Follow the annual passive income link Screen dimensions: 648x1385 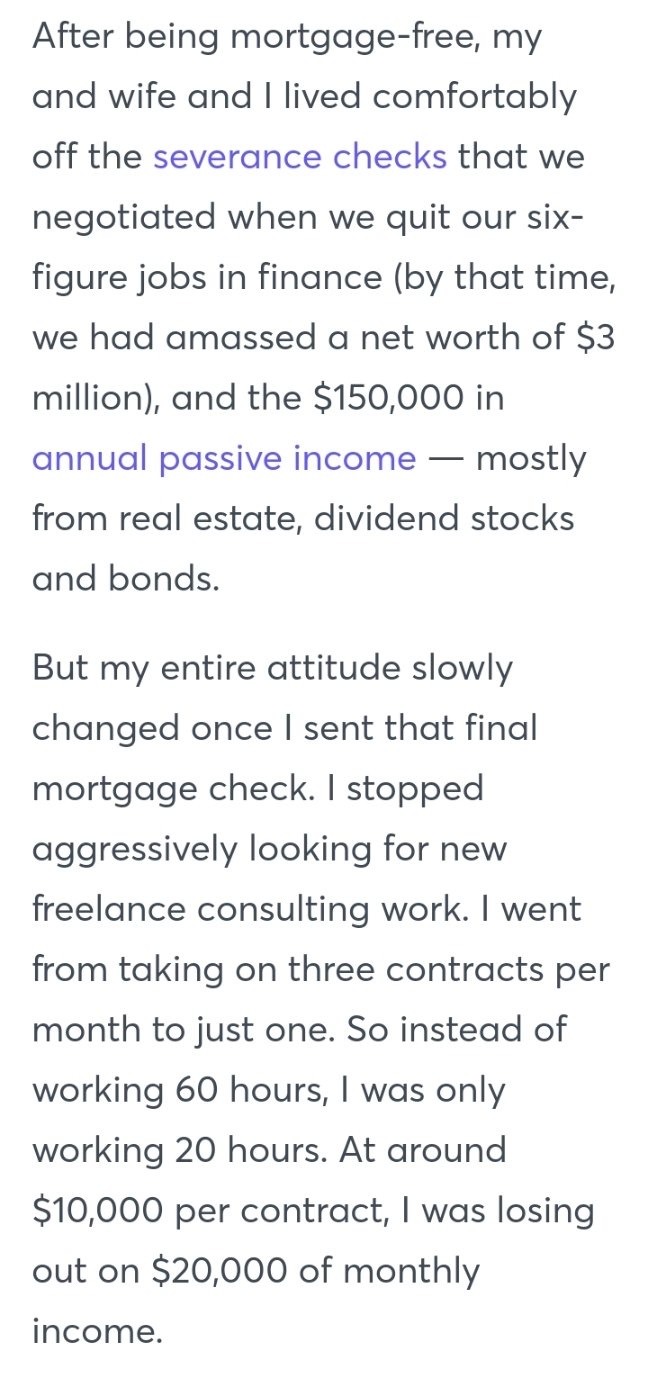coord(223,458)
